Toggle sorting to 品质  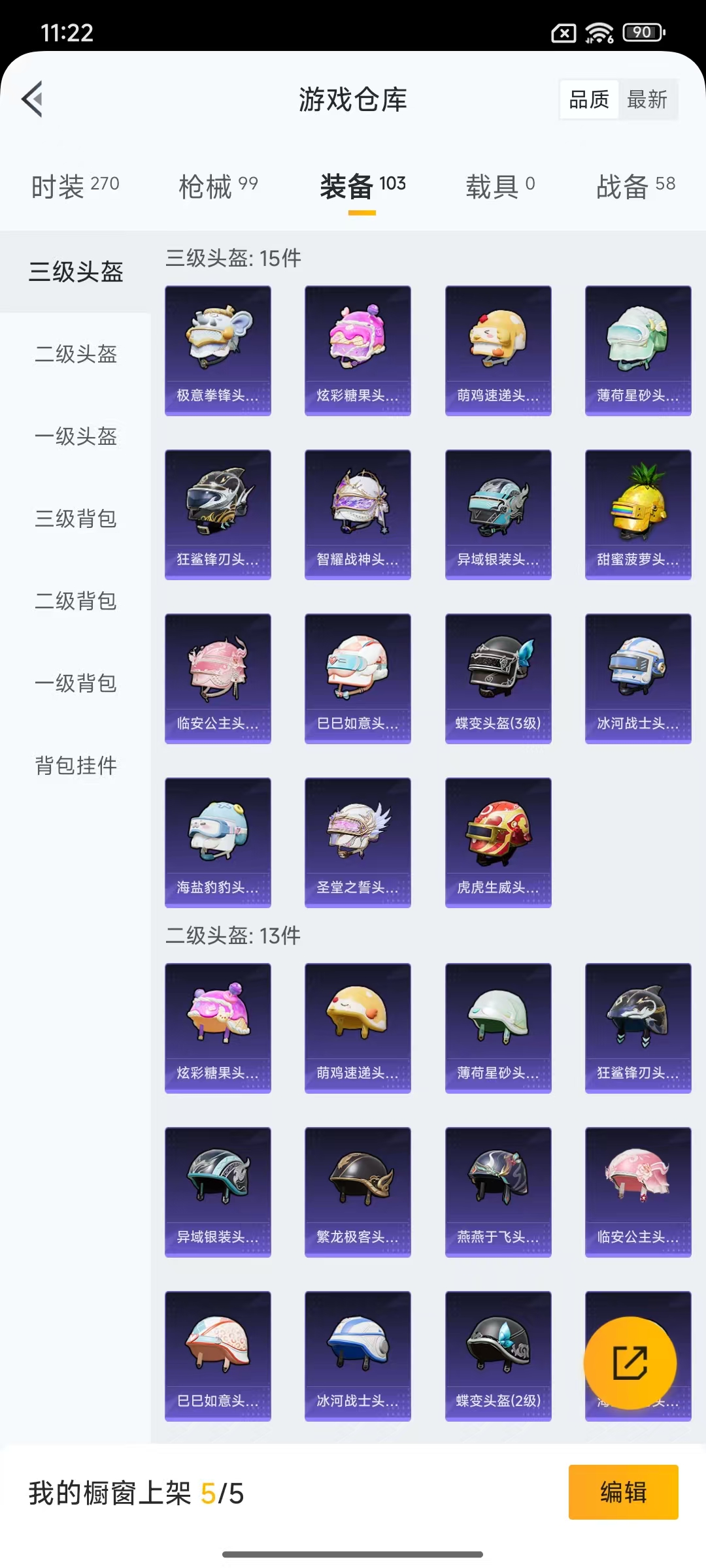click(x=588, y=99)
